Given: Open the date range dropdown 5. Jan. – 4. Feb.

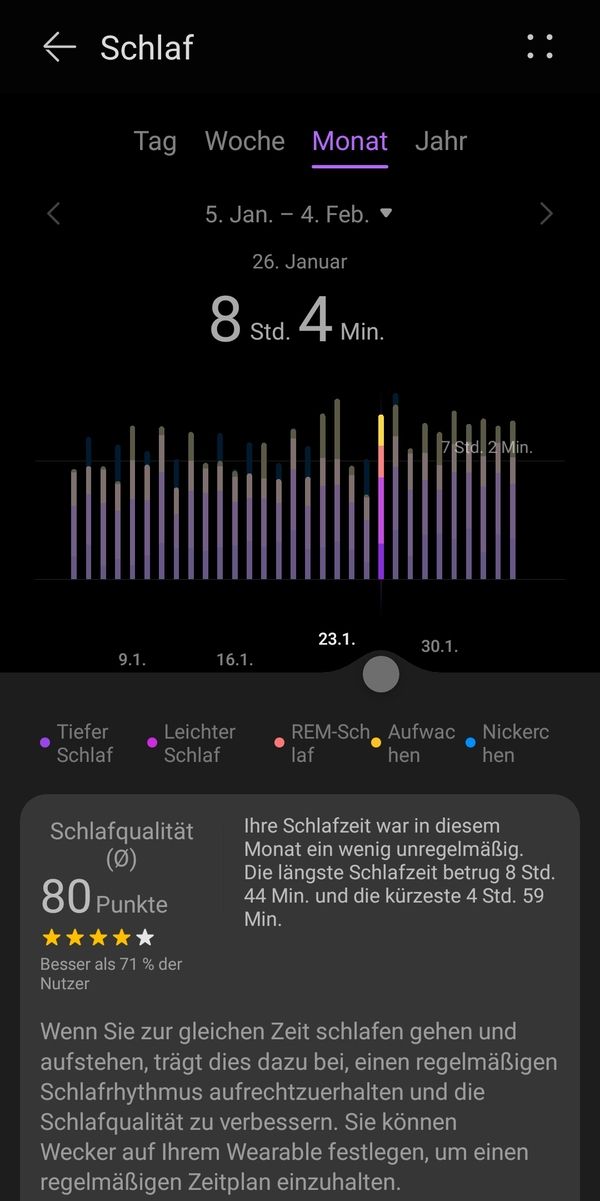Looking at the screenshot, I should click(x=298, y=214).
